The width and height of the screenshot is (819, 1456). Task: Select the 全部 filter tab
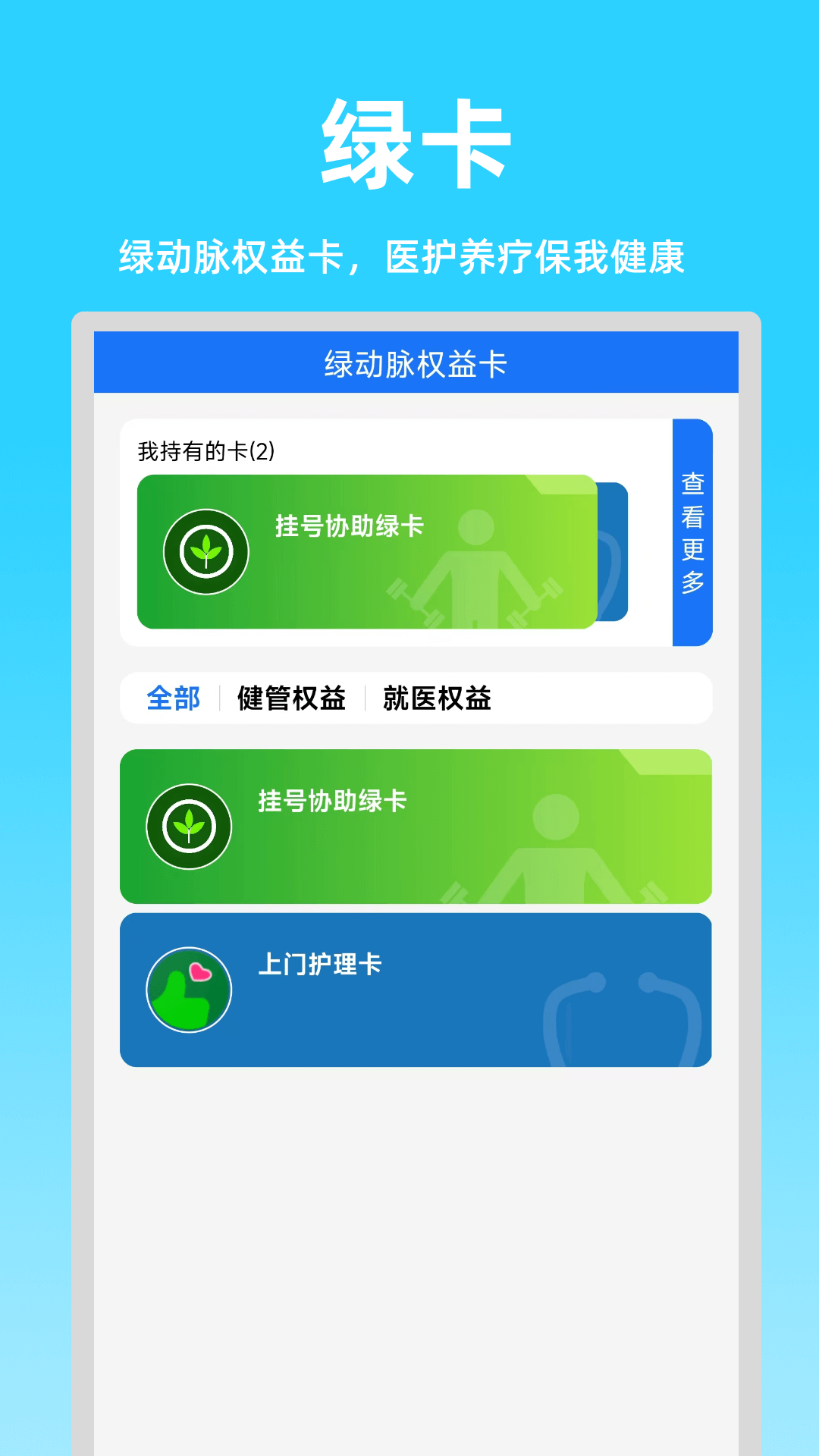pos(174,700)
